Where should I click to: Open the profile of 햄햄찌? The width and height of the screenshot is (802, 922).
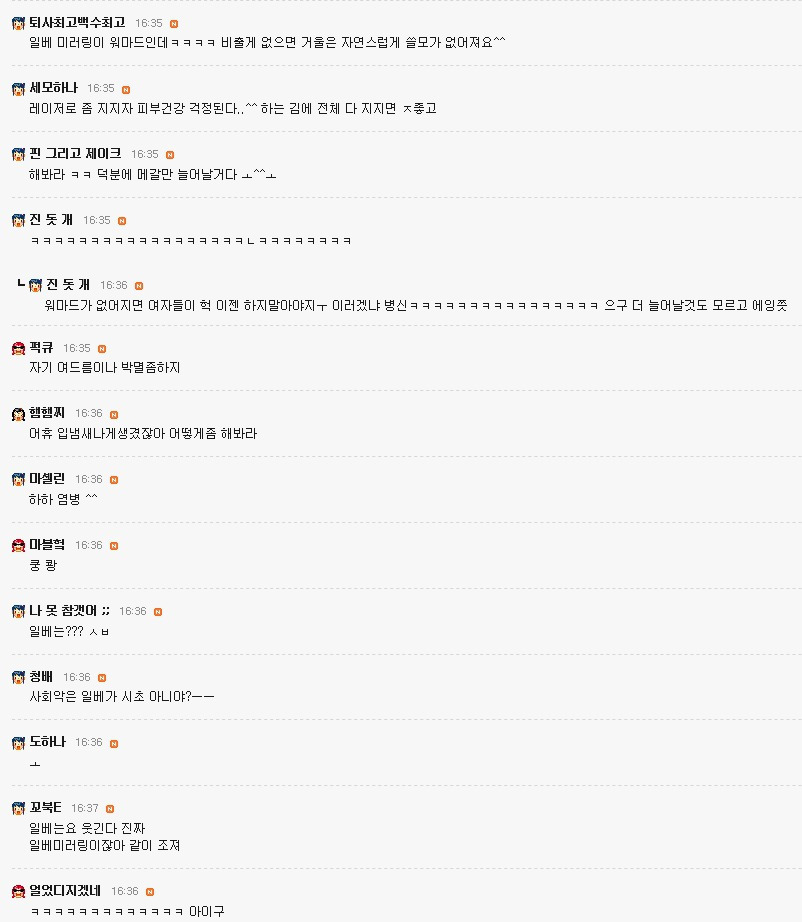(52, 413)
